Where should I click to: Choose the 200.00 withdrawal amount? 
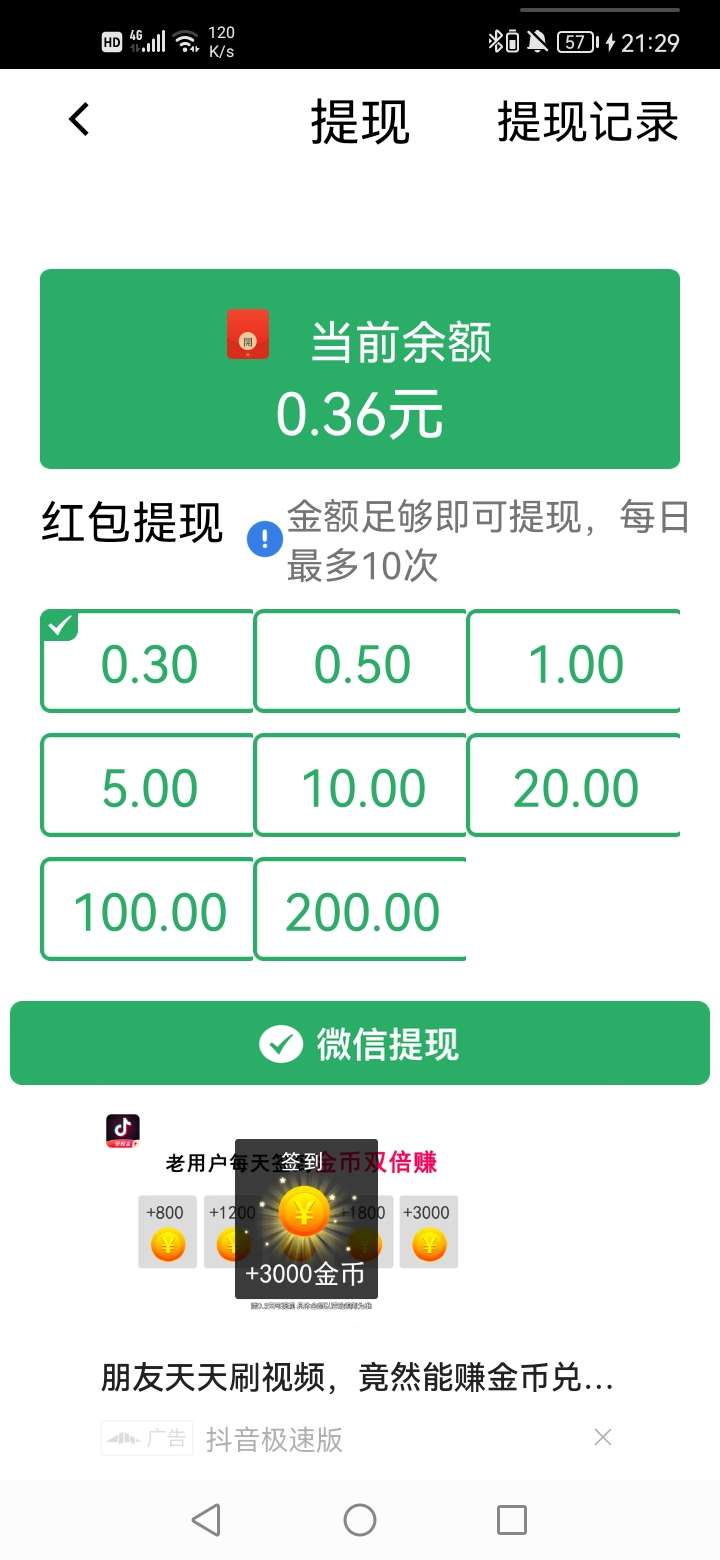click(x=362, y=911)
